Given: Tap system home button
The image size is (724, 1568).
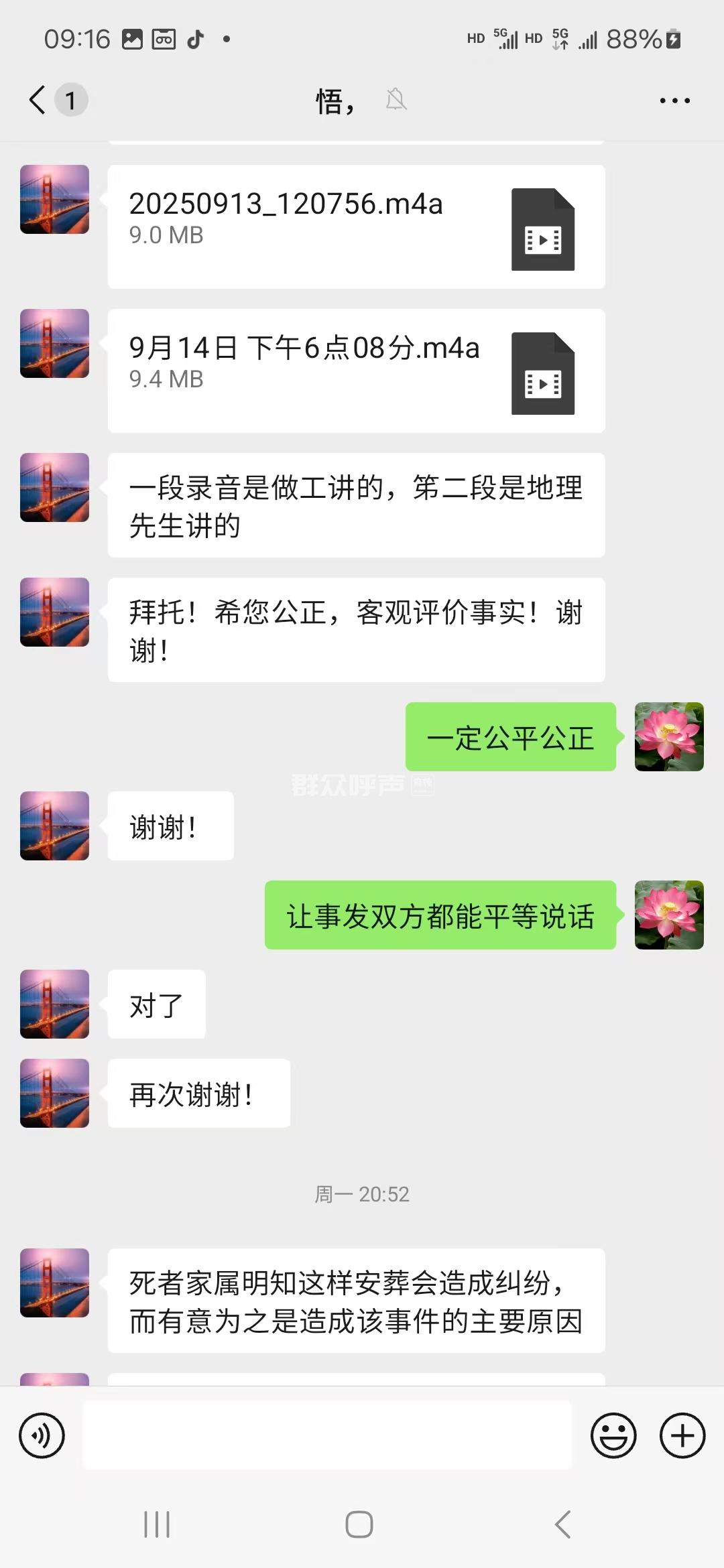Looking at the screenshot, I should coord(359,1524).
